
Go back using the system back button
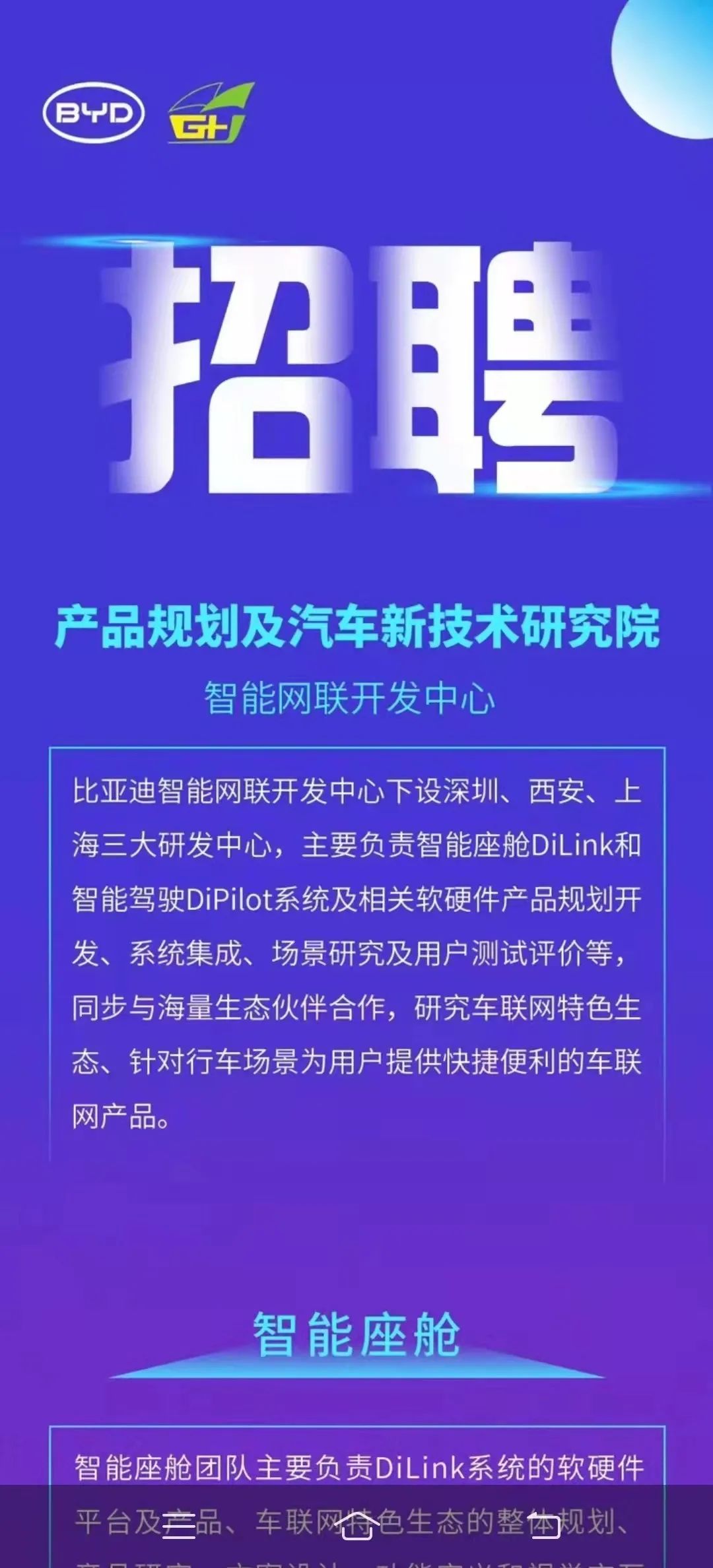tap(543, 1526)
